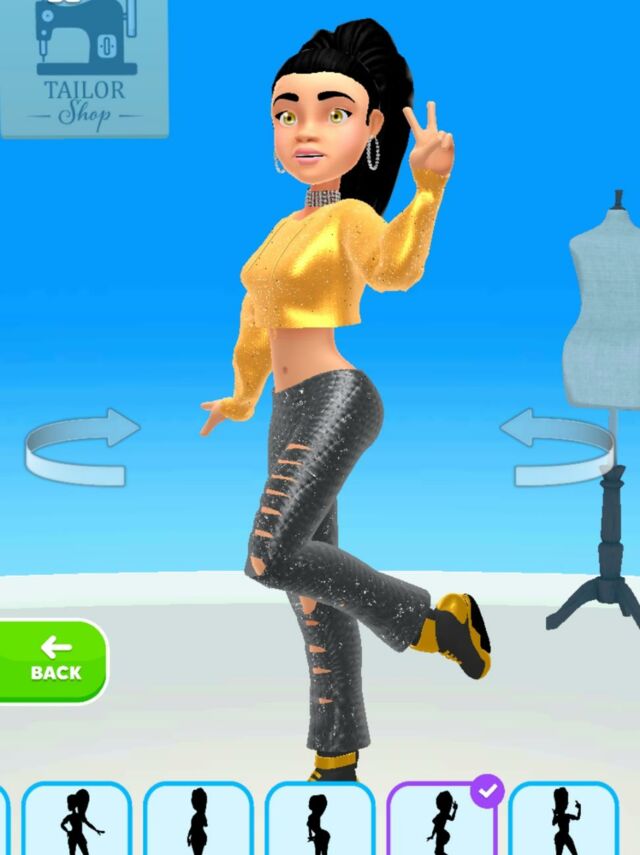Tap the green Back button
The width and height of the screenshot is (640, 855).
click(53, 661)
